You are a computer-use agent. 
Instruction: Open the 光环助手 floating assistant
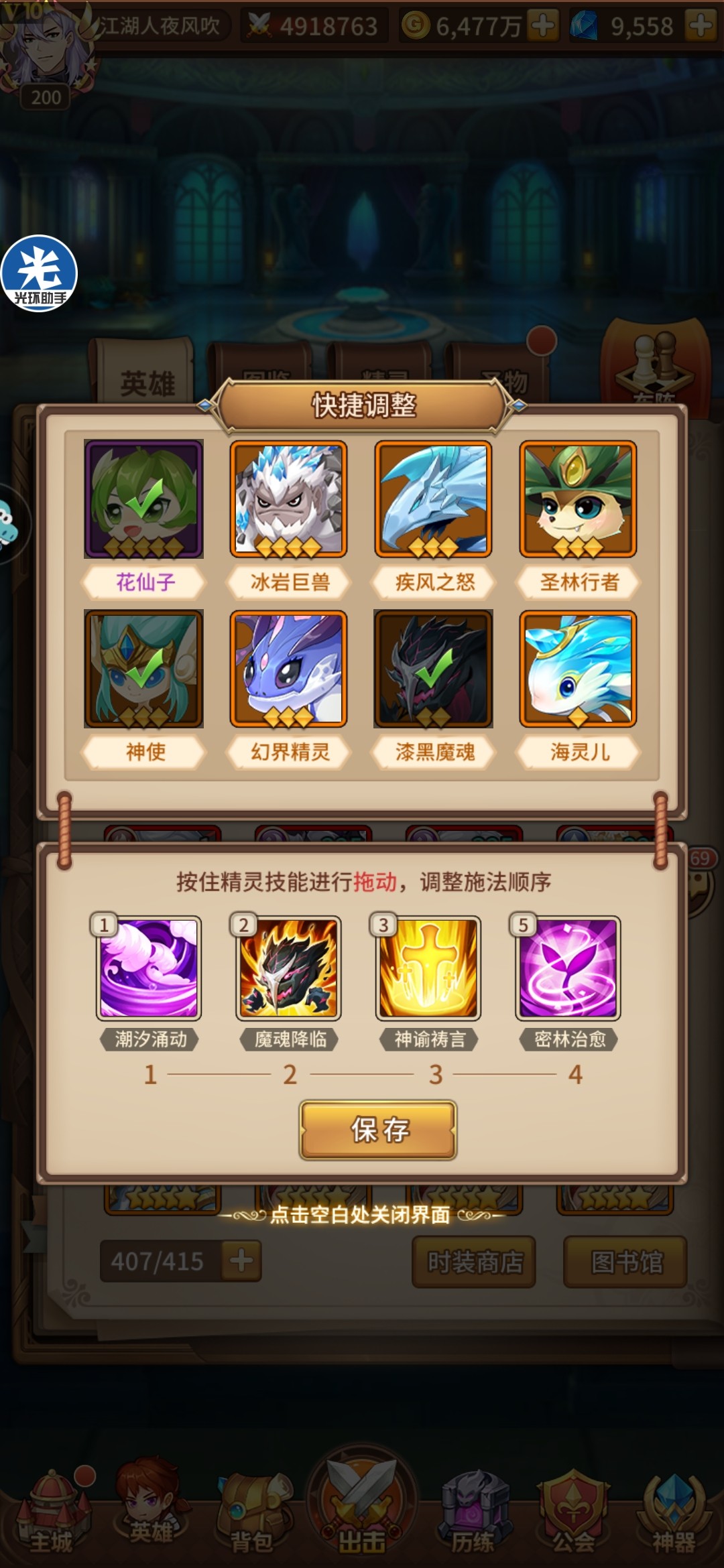tap(39, 273)
